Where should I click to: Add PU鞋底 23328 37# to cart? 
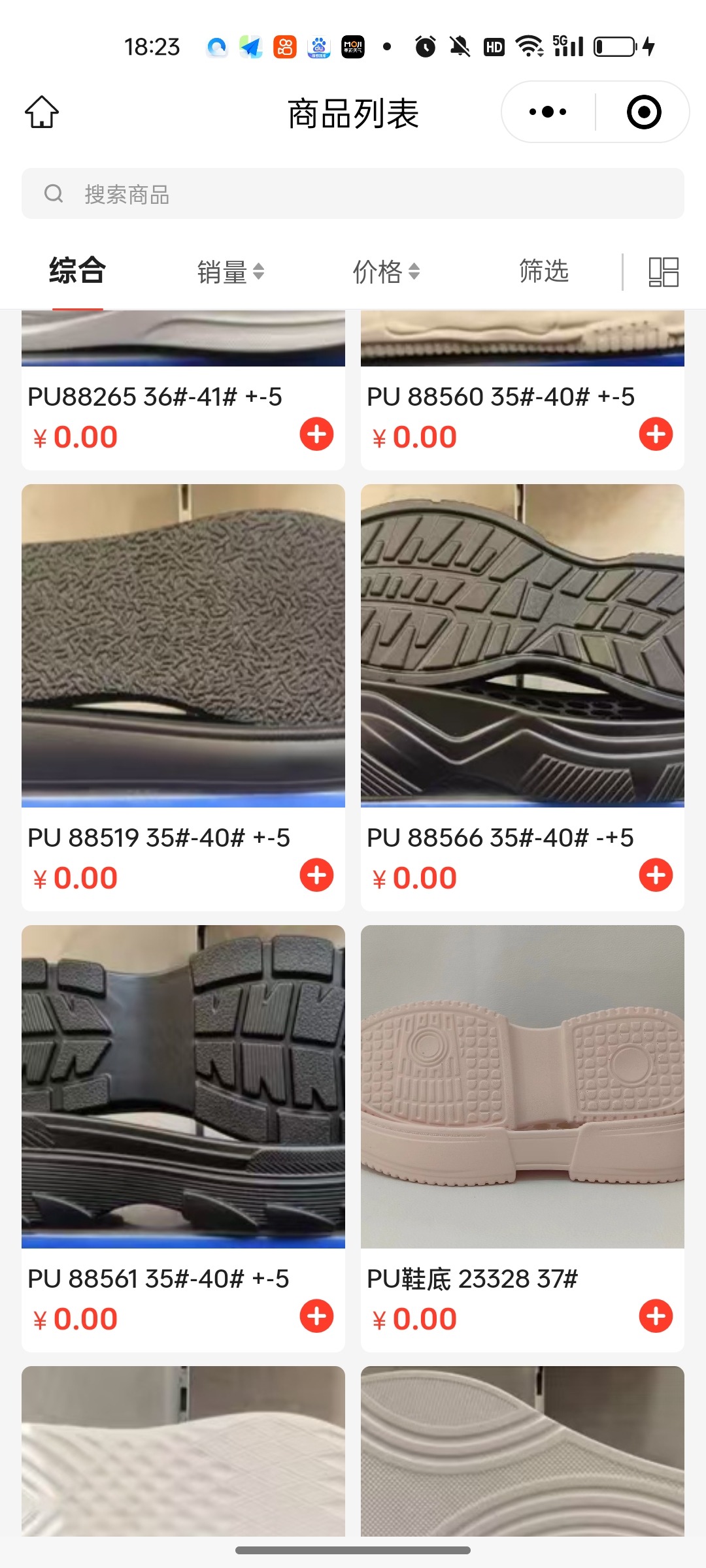pos(656,1316)
